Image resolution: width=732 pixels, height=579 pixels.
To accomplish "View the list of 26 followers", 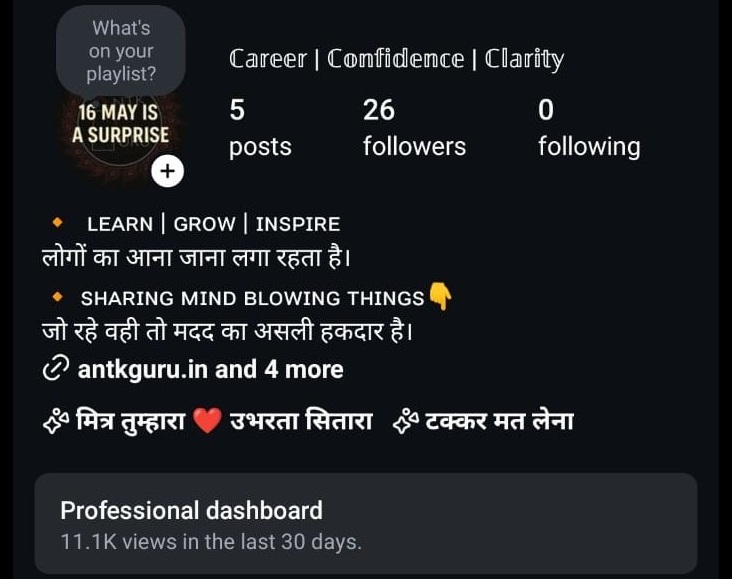I will pos(414,128).
